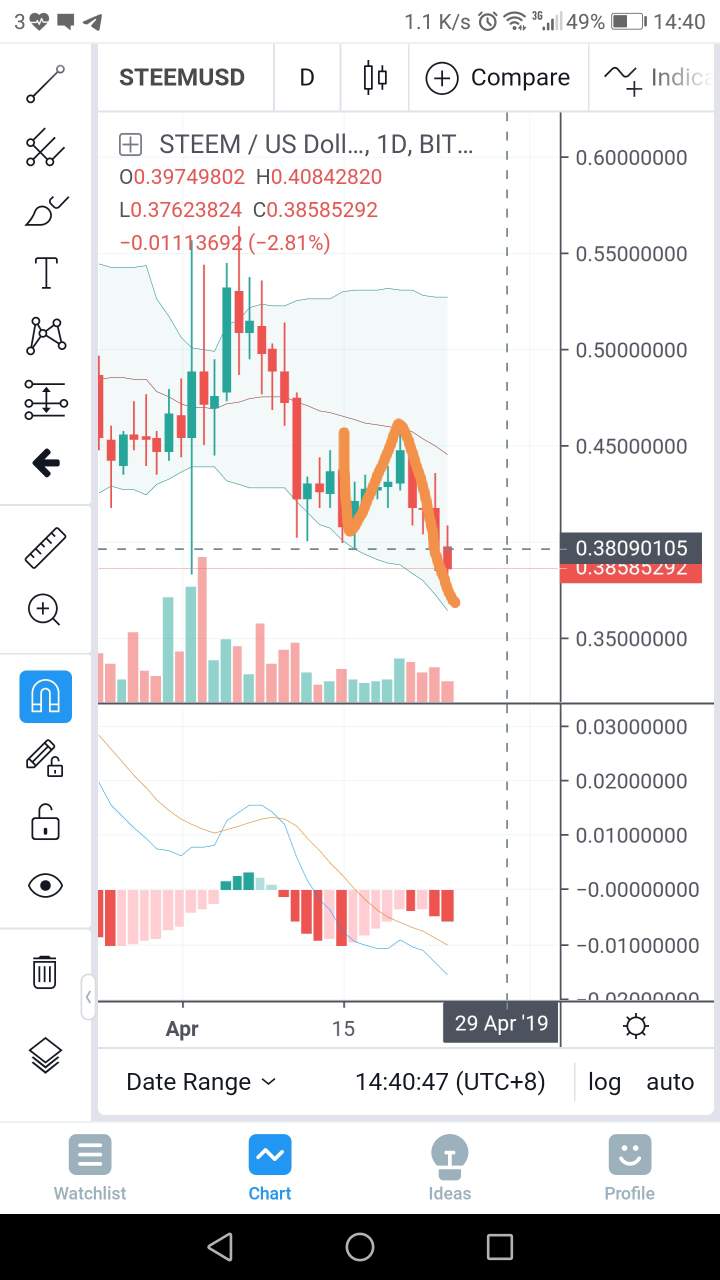Delete drawings with the trash icon
Screen dimensions: 720x1280
45,971
